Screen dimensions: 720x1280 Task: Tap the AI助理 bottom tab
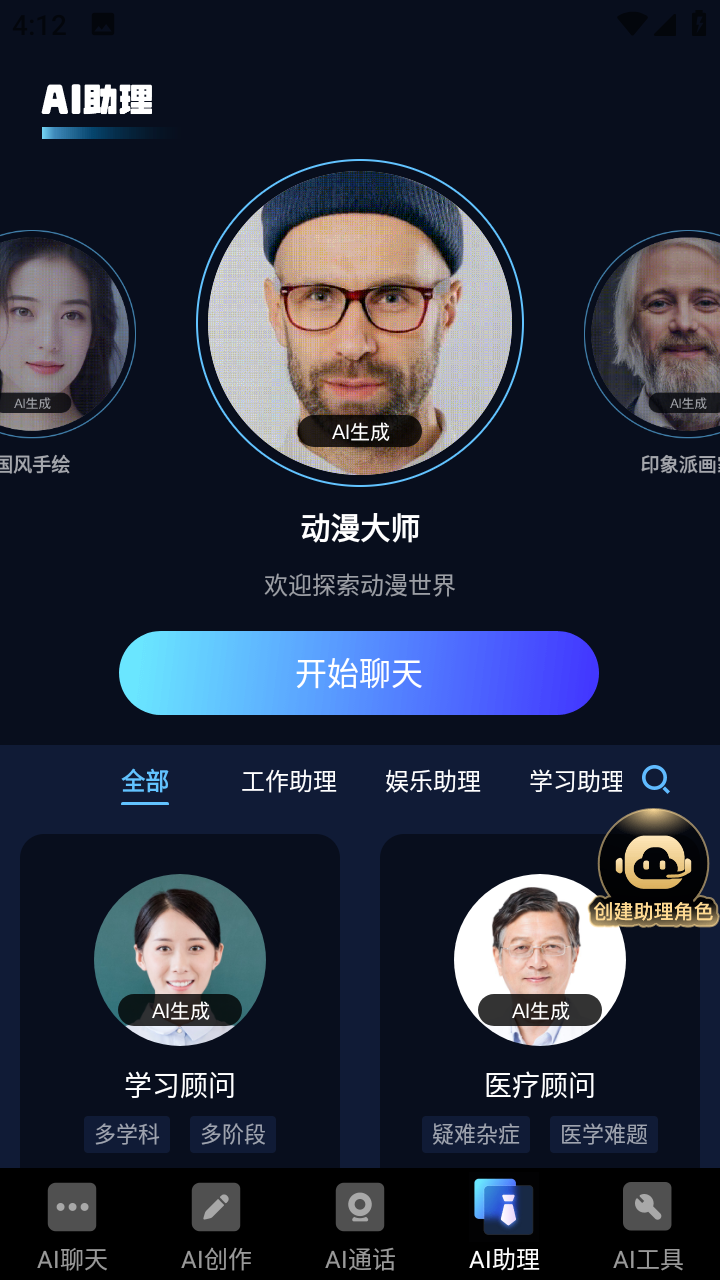504,1225
